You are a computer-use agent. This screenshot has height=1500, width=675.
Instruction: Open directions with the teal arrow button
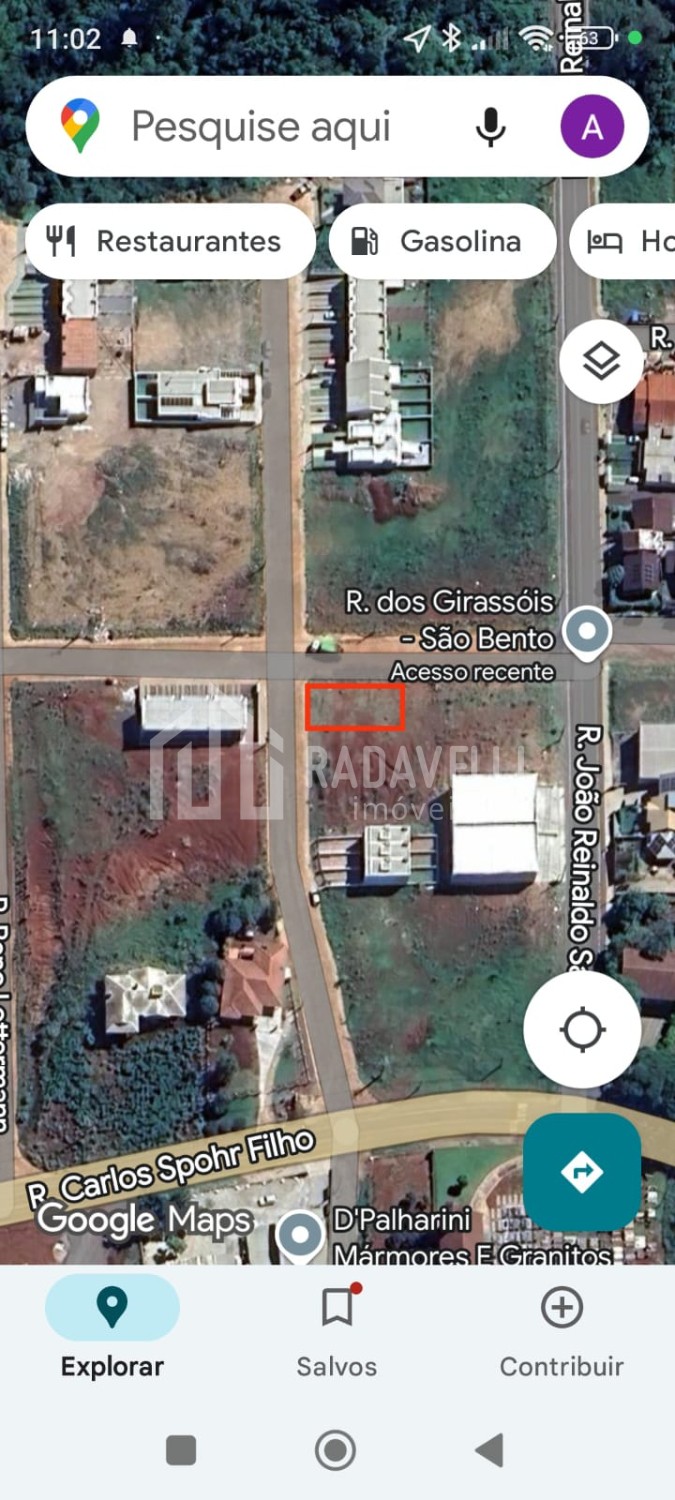(x=582, y=1172)
